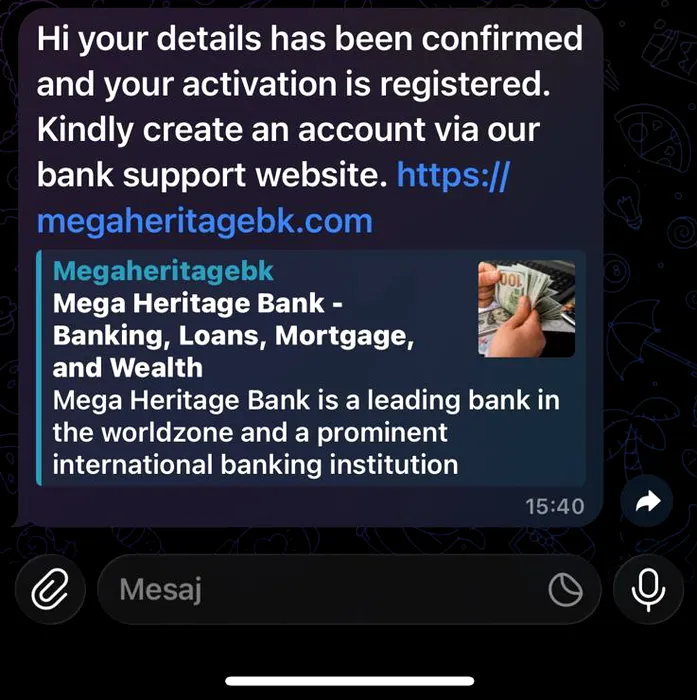Tap the microphone to record a voice message
Image resolution: width=697 pixels, height=700 pixels.
[648, 590]
